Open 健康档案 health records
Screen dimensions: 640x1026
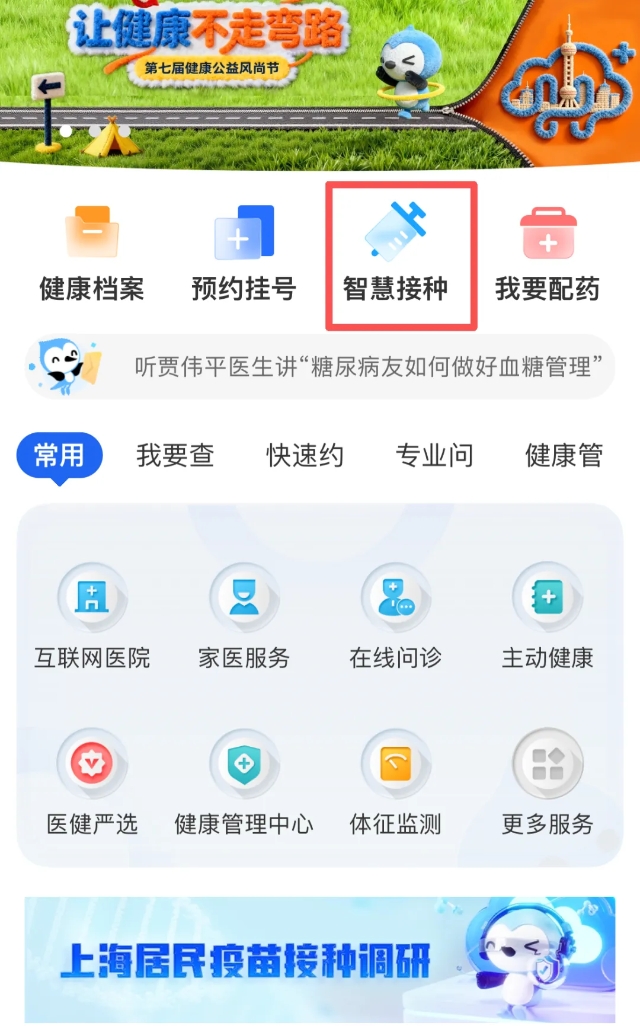[x=92, y=253]
